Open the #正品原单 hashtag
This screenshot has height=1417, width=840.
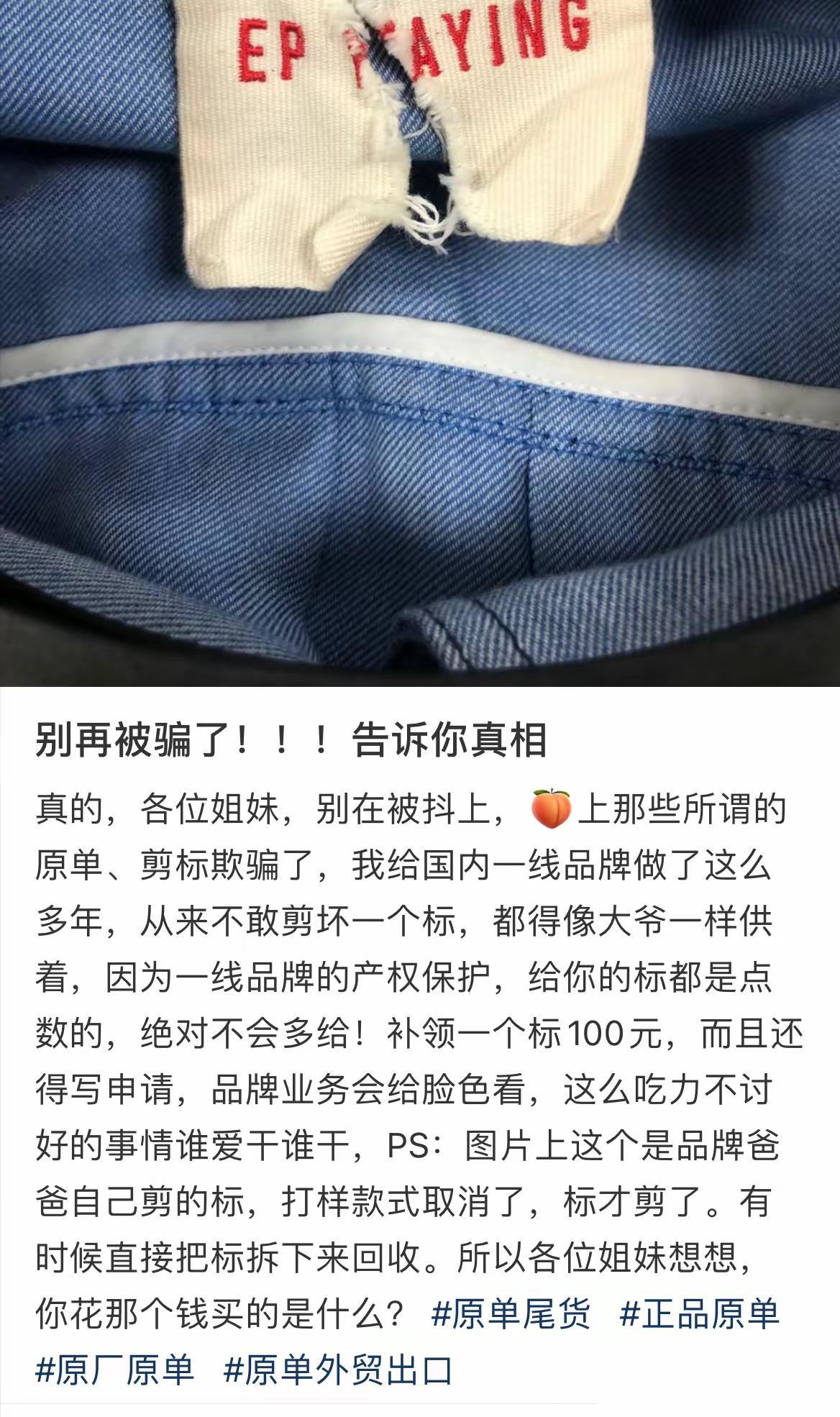699,1315
